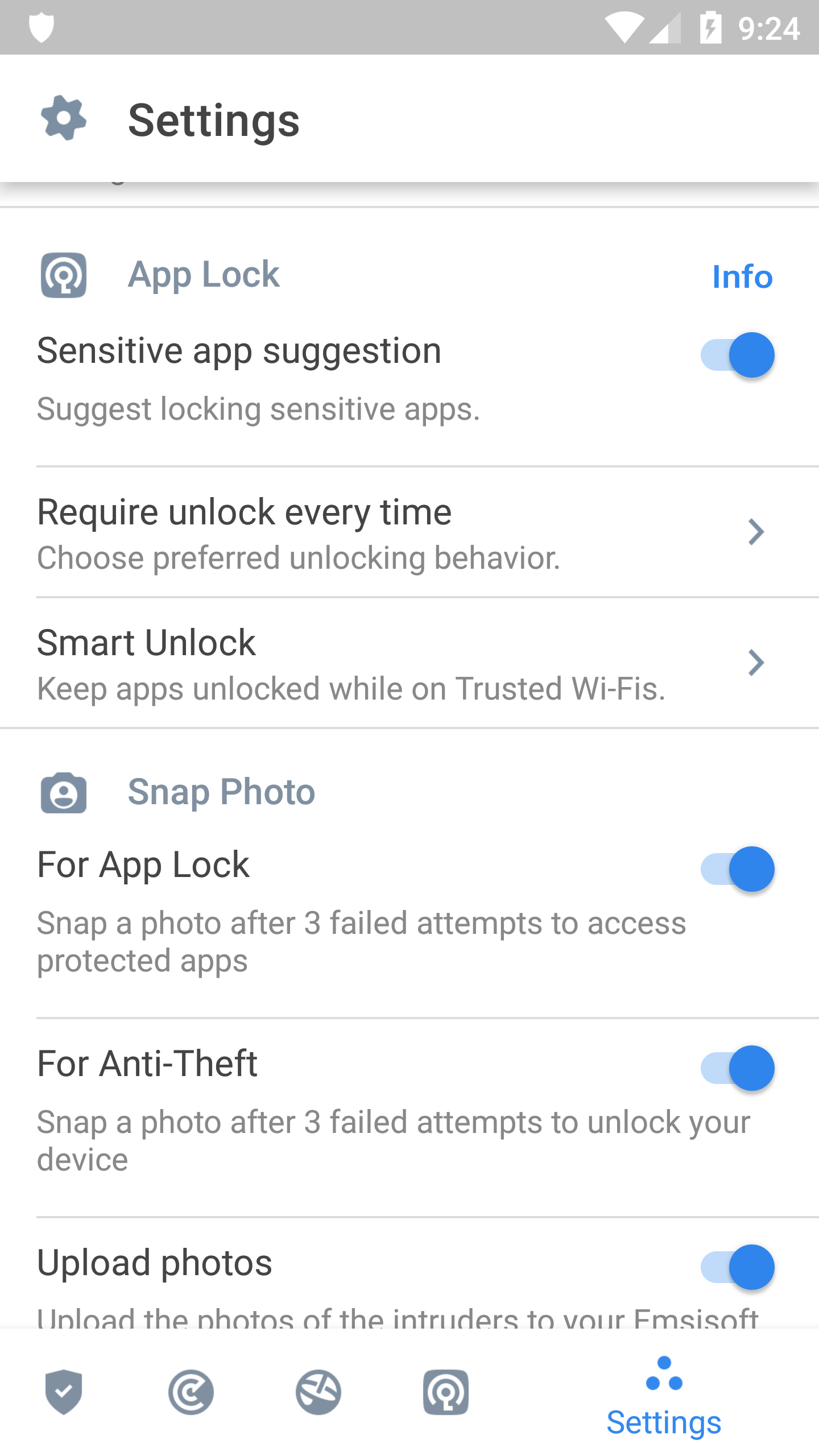This screenshot has height=1456, width=819.
Task: Toggle the Upload photos switch
Action: [x=737, y=1267]
